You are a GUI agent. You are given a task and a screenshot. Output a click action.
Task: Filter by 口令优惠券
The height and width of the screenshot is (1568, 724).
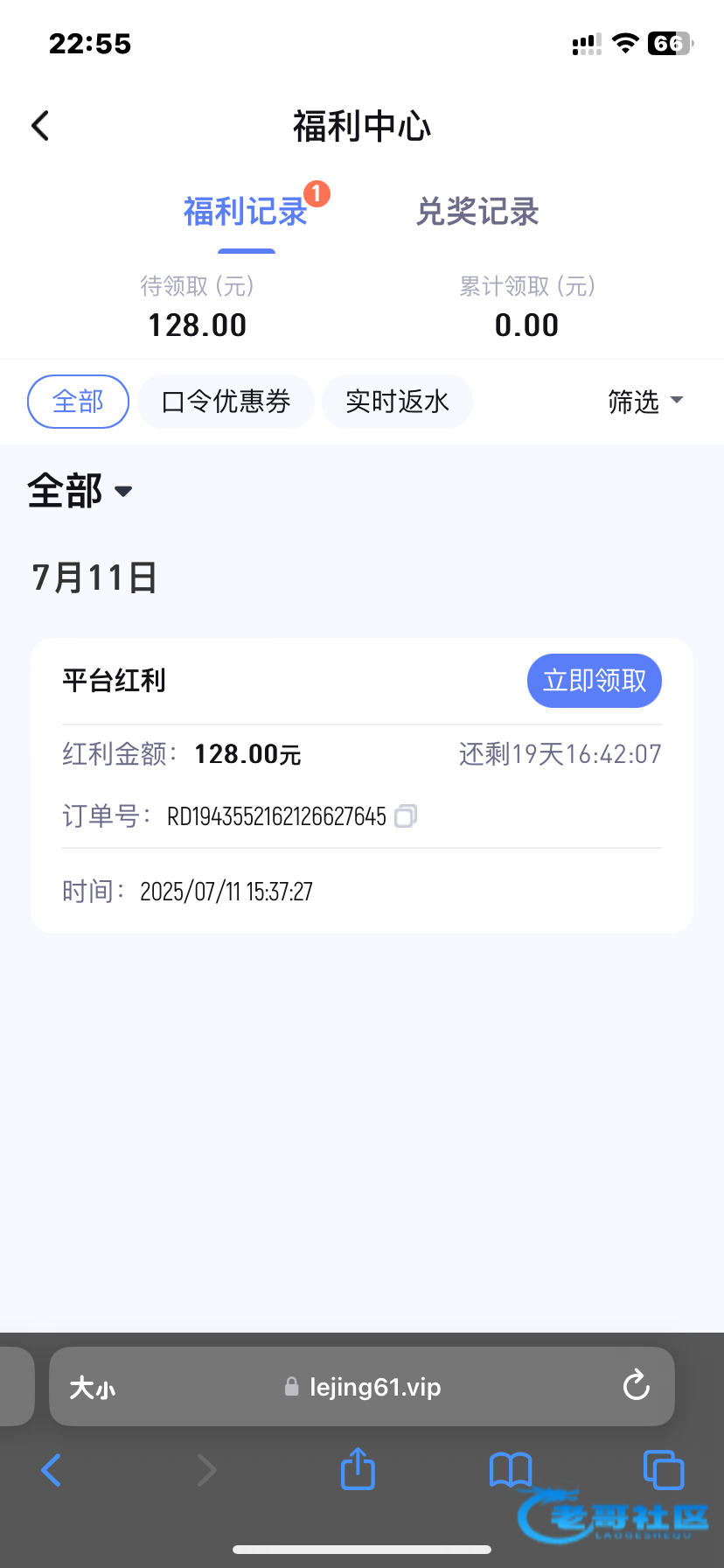(226, 402)
